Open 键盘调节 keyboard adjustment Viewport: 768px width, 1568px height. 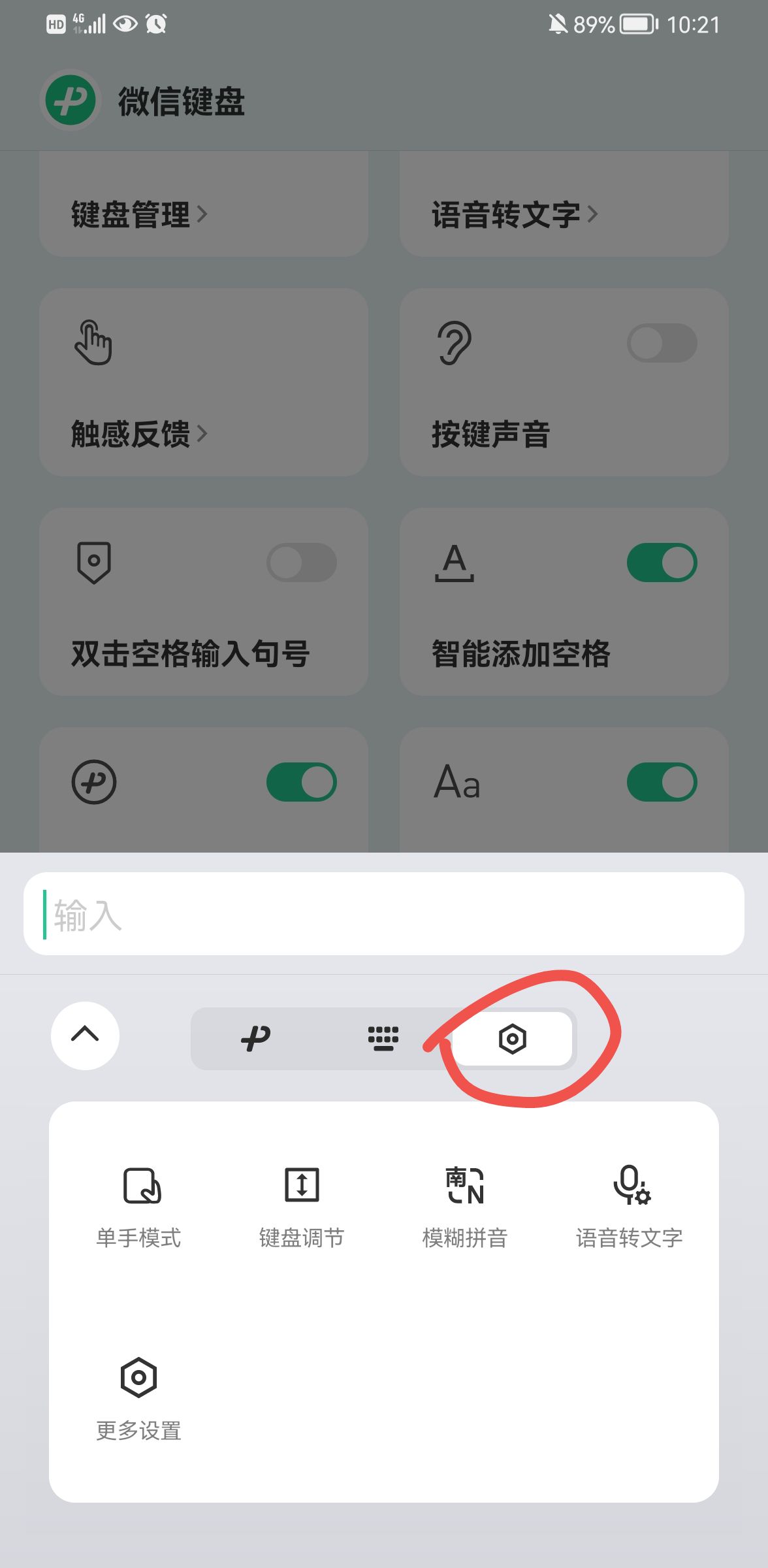(302, 1205)
